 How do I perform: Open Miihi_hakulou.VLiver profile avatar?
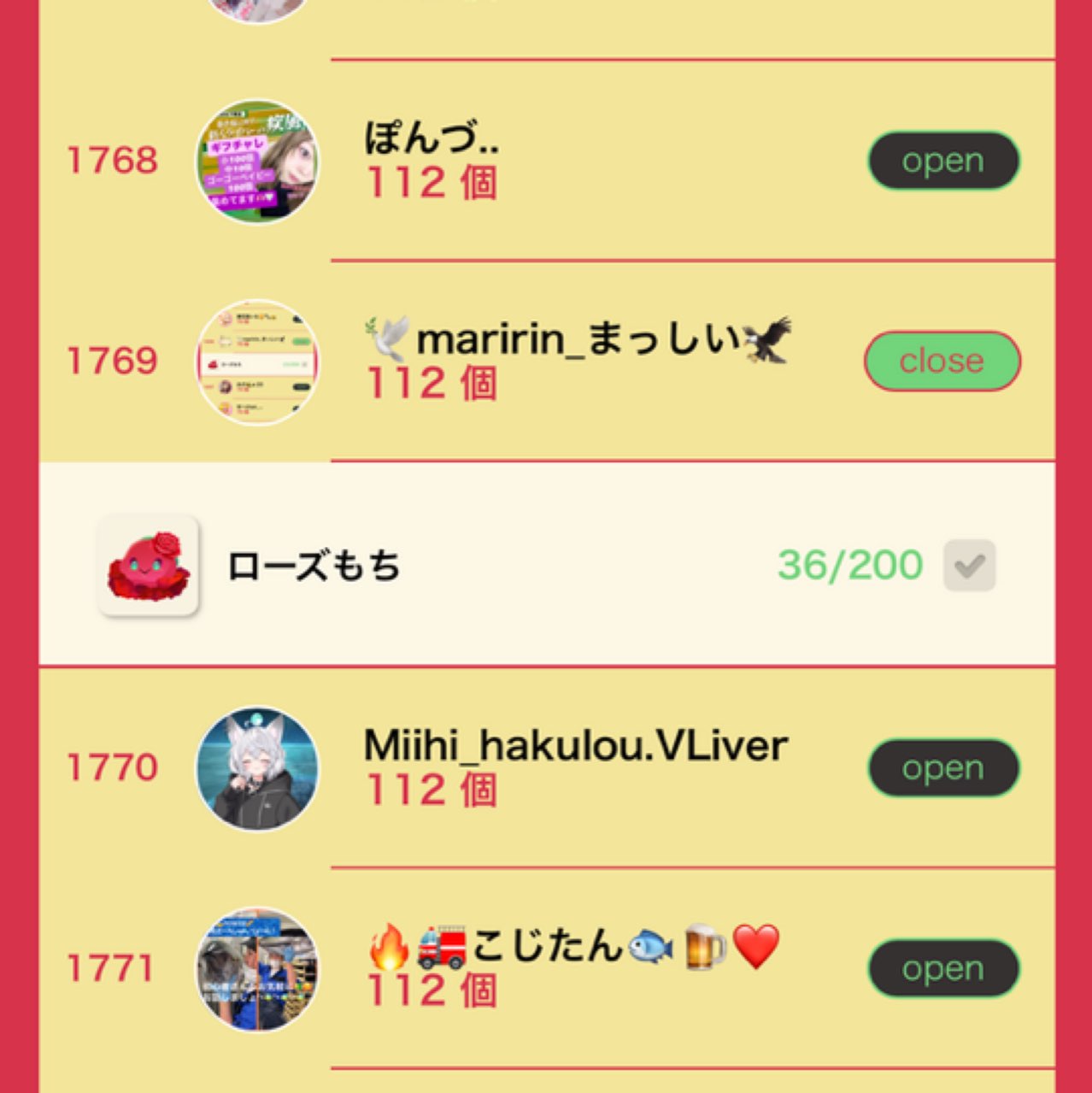pos(257,768)
